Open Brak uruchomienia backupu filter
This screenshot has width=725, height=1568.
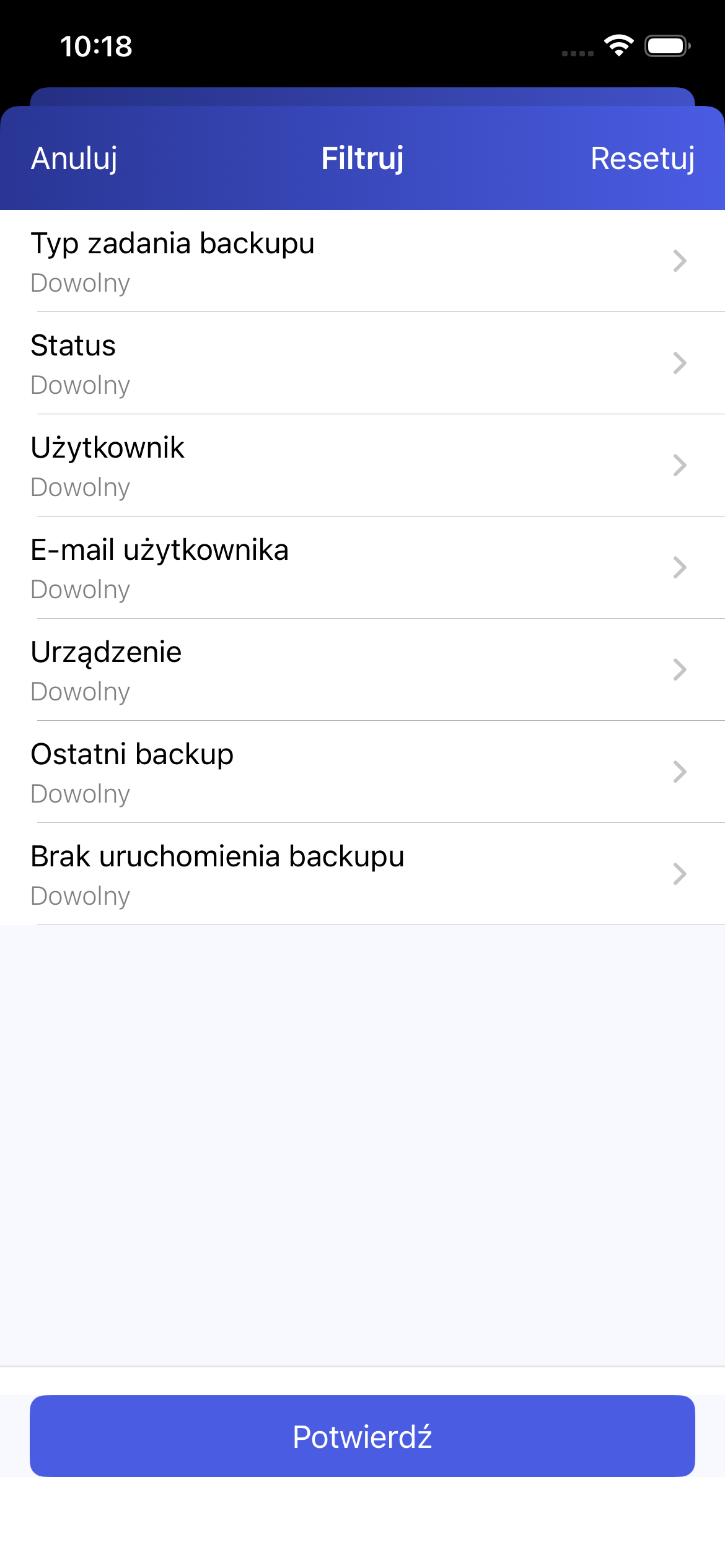[x=362, y=874]
